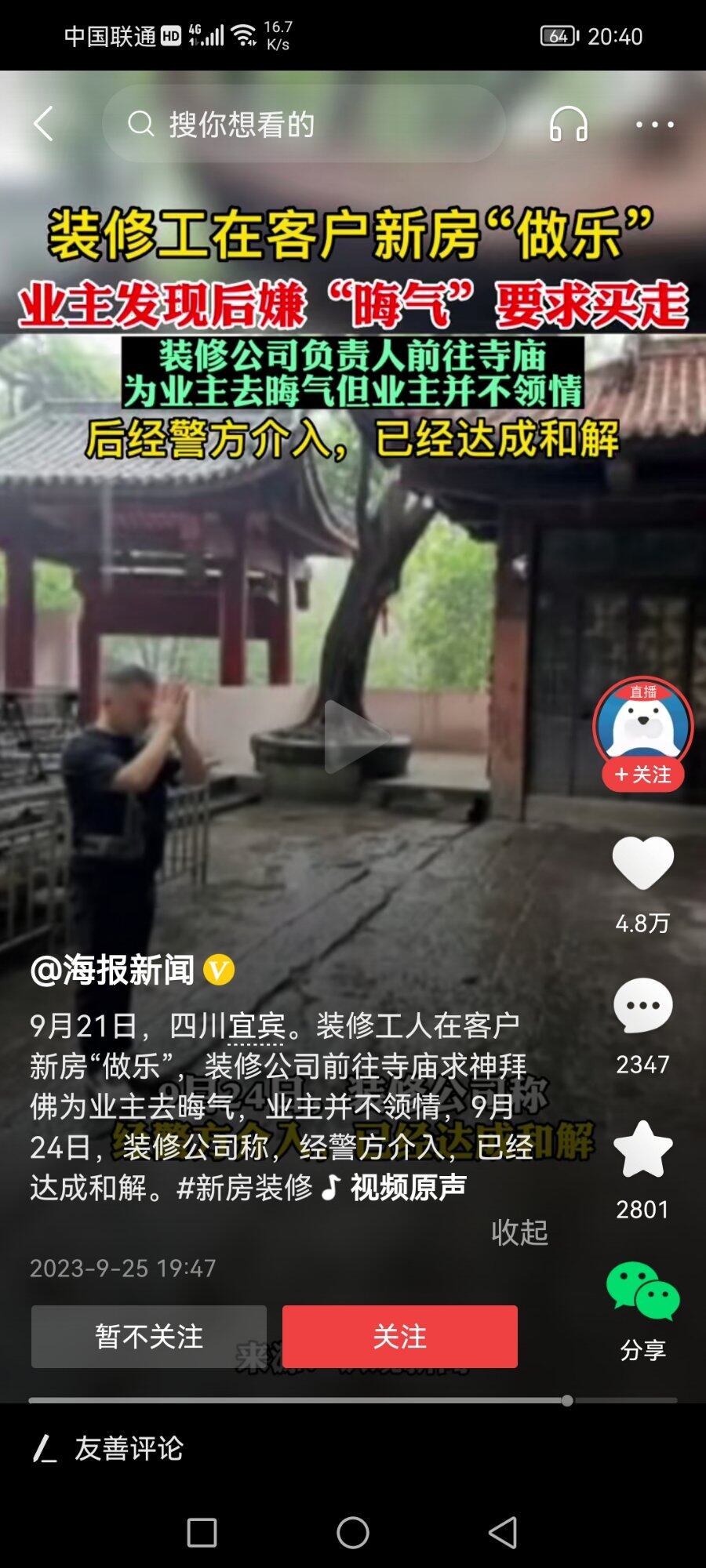The height and width of the screenshot is (1568, 706).
Task: Tap the headphones listening mode icon
Action: (x=568, y=124)
